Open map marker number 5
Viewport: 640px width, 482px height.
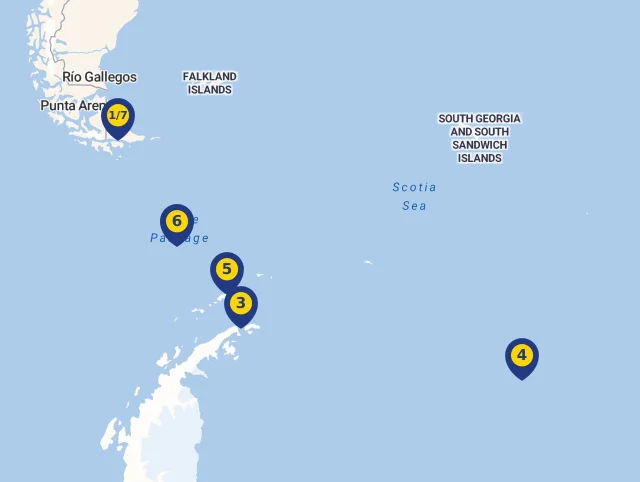pyautogui.click(x=227, y=270)
